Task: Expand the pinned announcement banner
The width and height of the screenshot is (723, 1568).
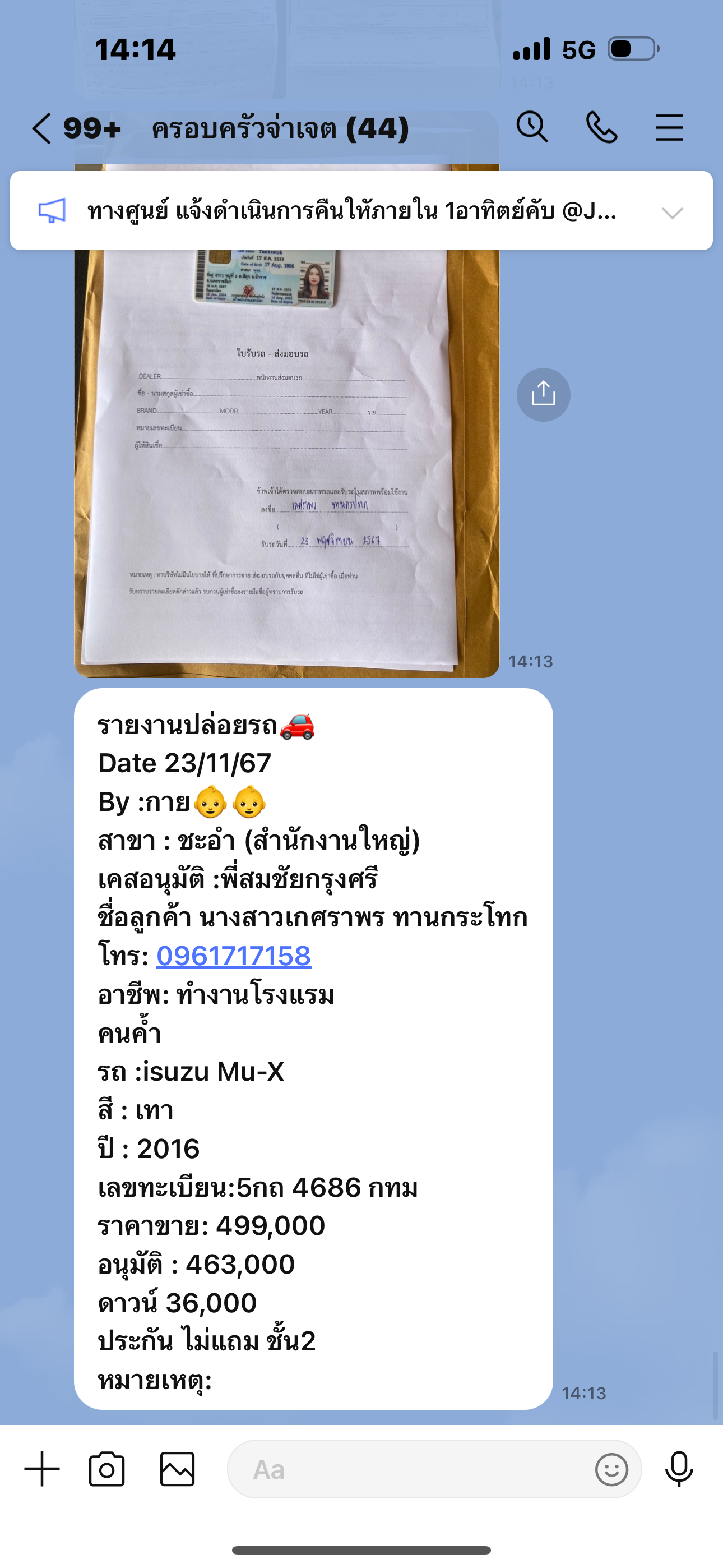Action: click(673, 212)
